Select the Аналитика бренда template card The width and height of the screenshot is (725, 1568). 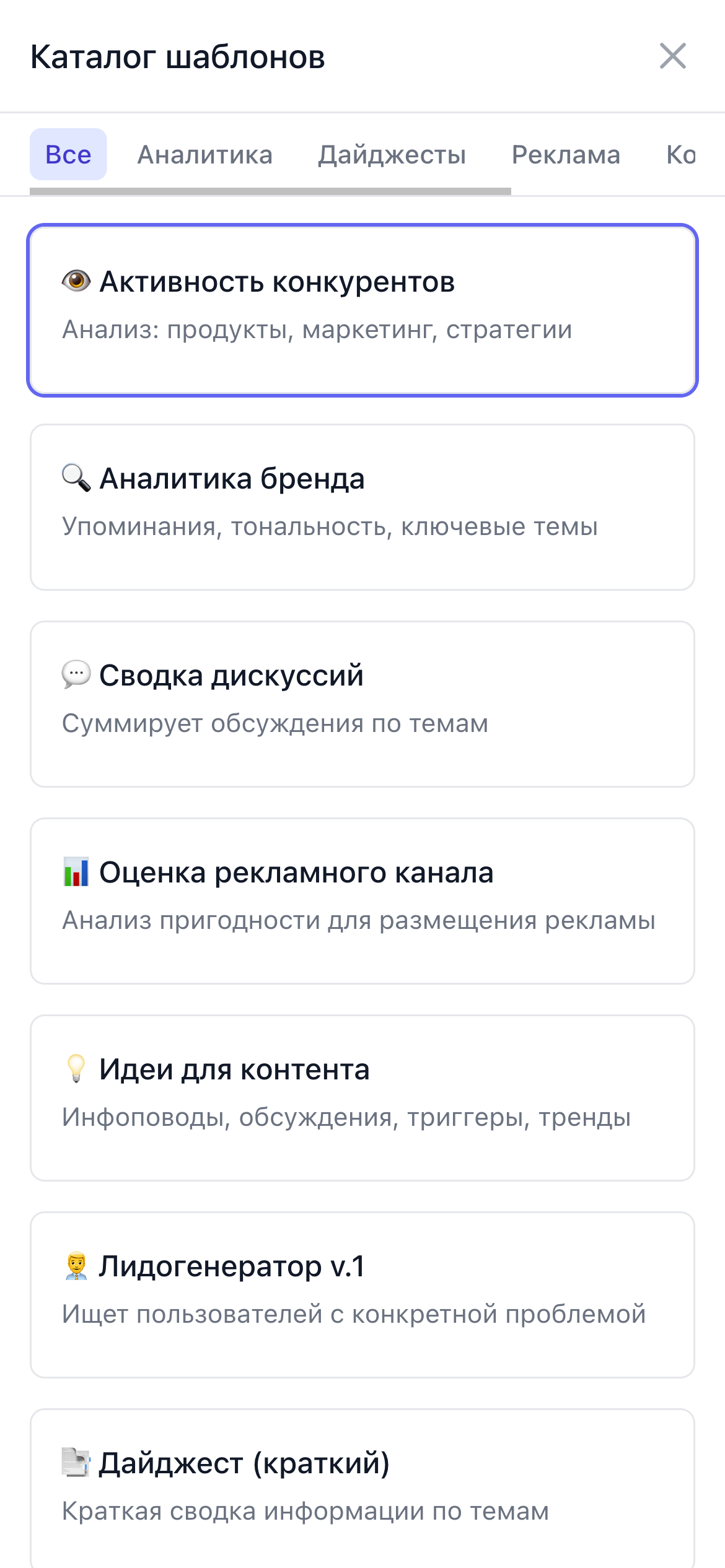click(362, 505)
